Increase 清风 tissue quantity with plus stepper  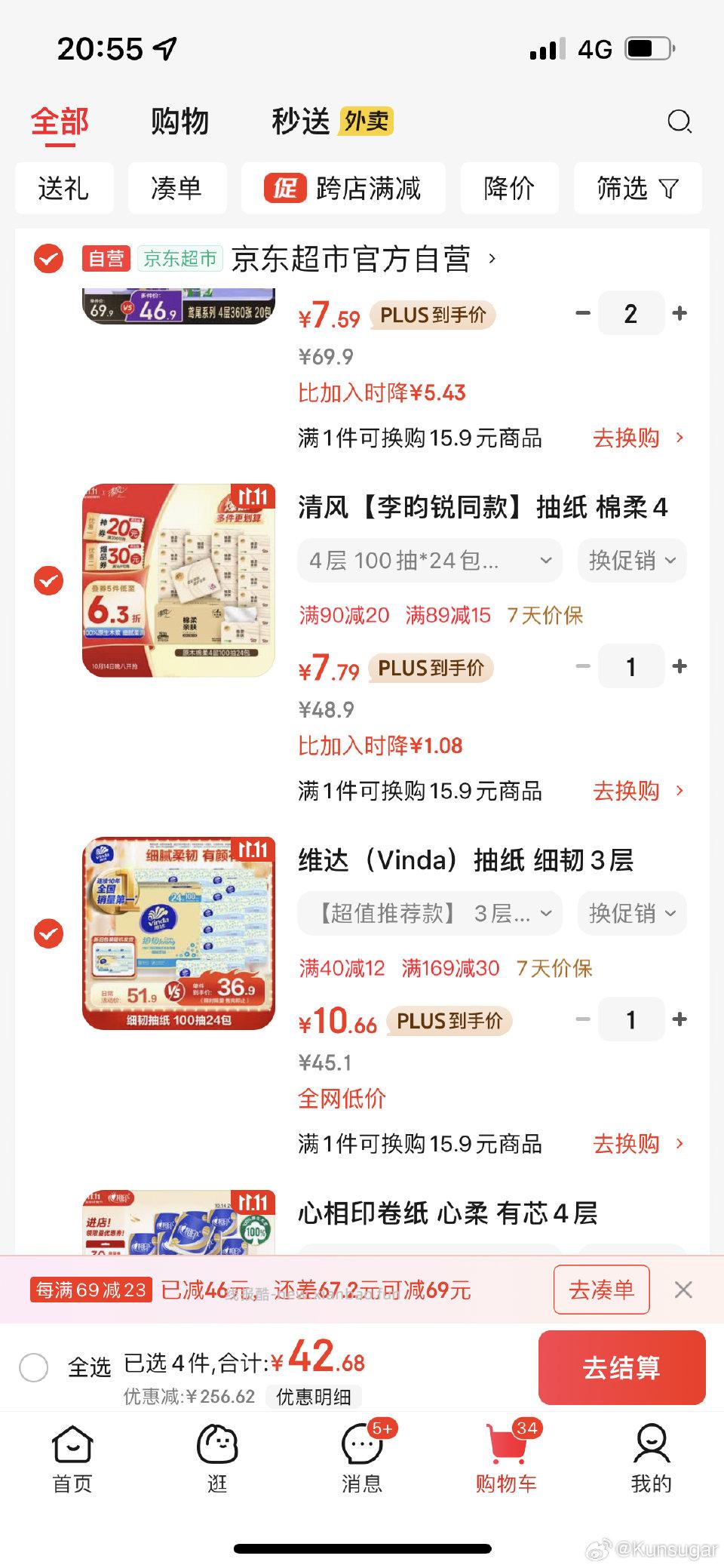click(680, 666)
